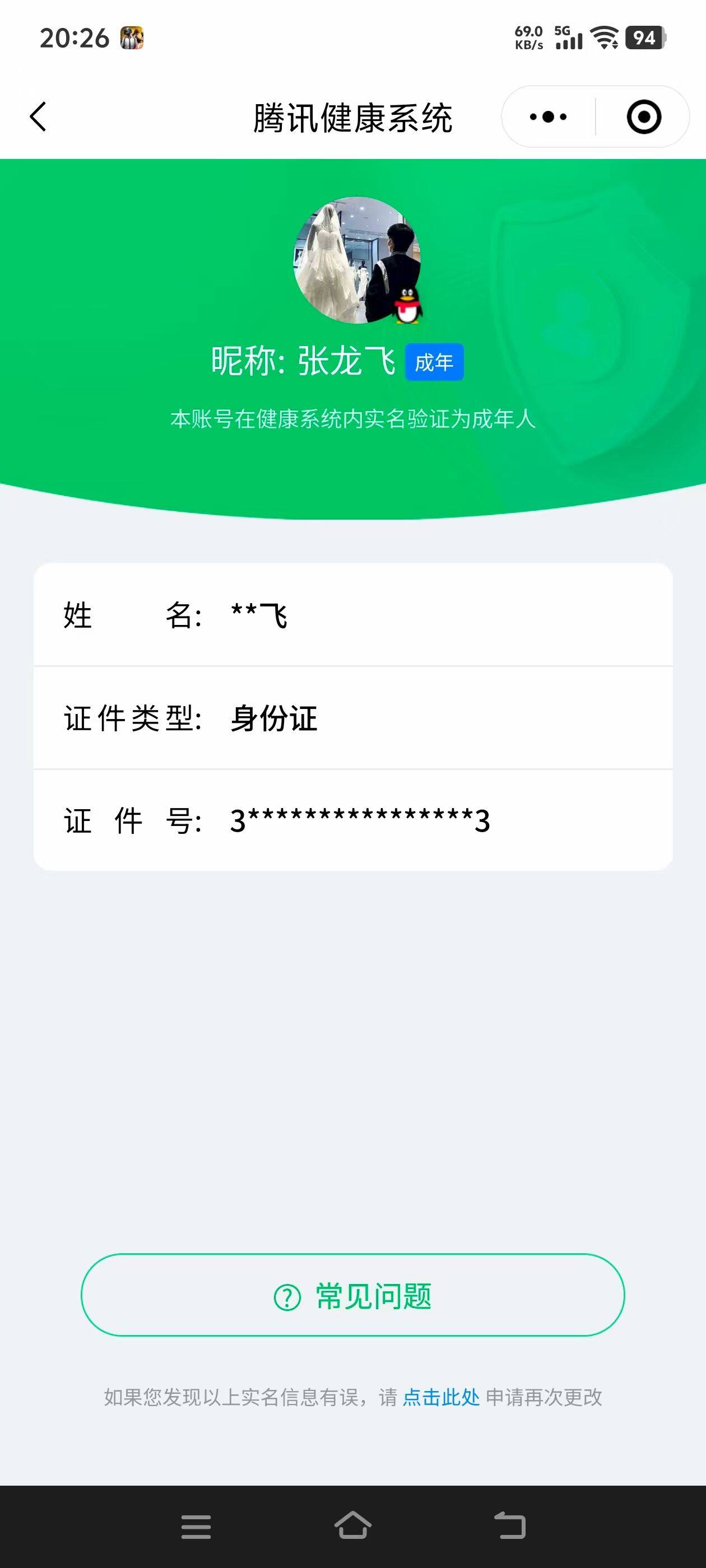
Task: Open 常见问题 FAQ button
Action: [352, 1295]
